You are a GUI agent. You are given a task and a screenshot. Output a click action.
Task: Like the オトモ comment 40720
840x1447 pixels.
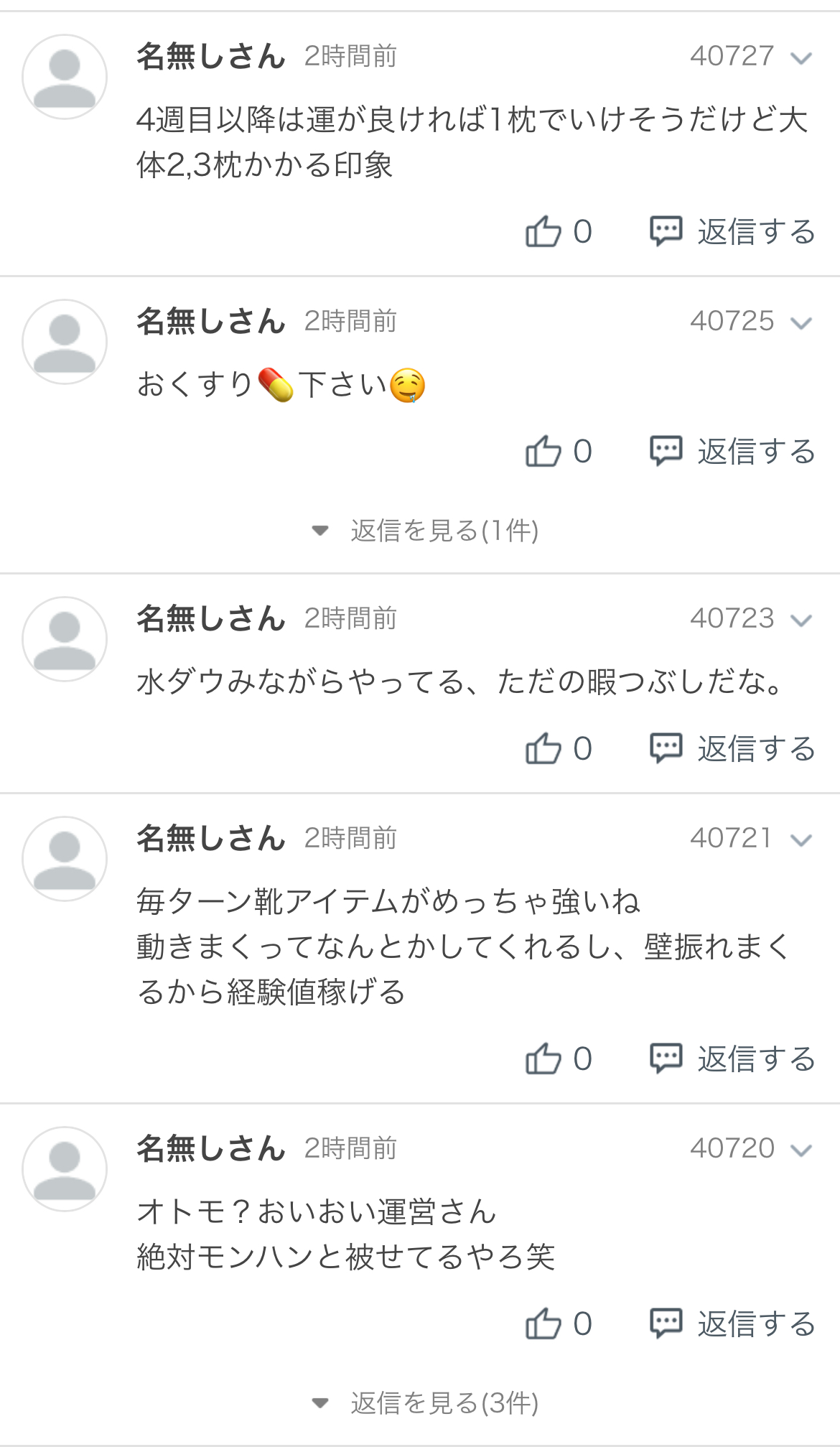558,1324
